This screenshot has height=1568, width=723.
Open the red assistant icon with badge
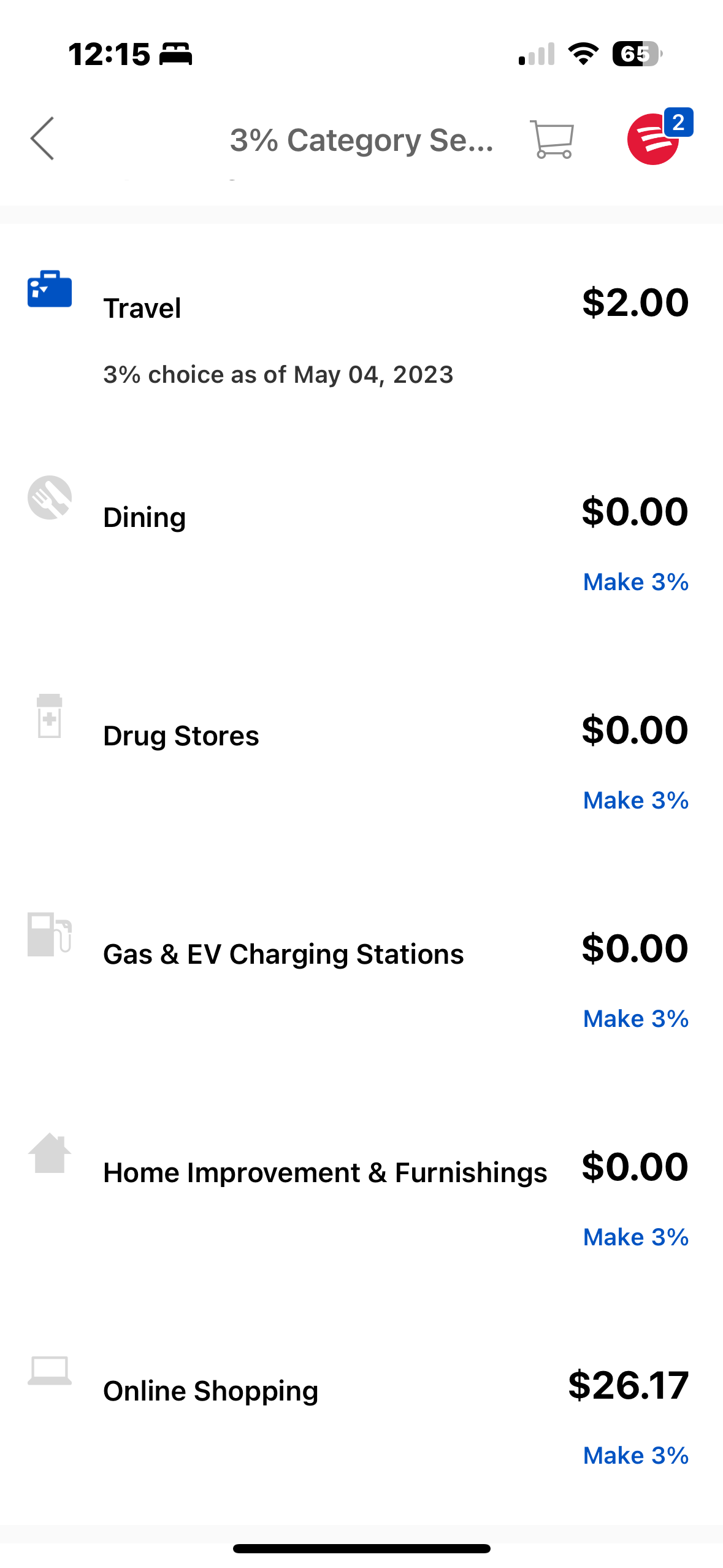[654, 139]
